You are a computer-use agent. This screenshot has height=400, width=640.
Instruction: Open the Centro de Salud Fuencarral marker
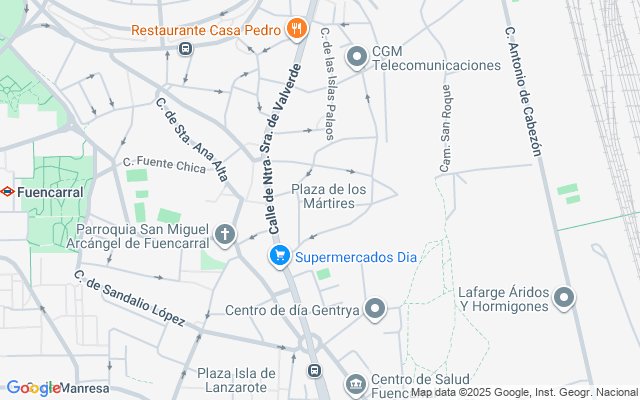[355, 384]
